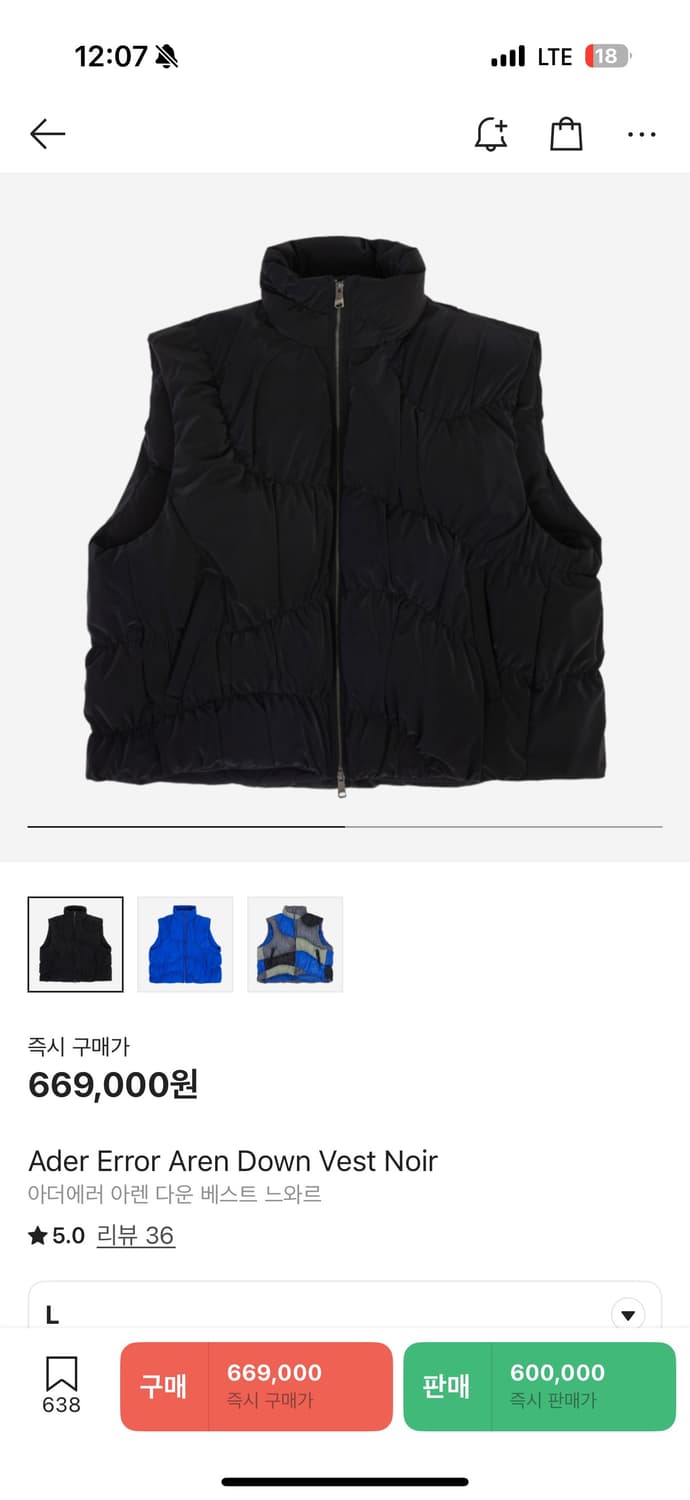Viewport: 690px width, 1500px height.
Task: Bookmark this vest with the 638 icon
Action: point(61,1384)
